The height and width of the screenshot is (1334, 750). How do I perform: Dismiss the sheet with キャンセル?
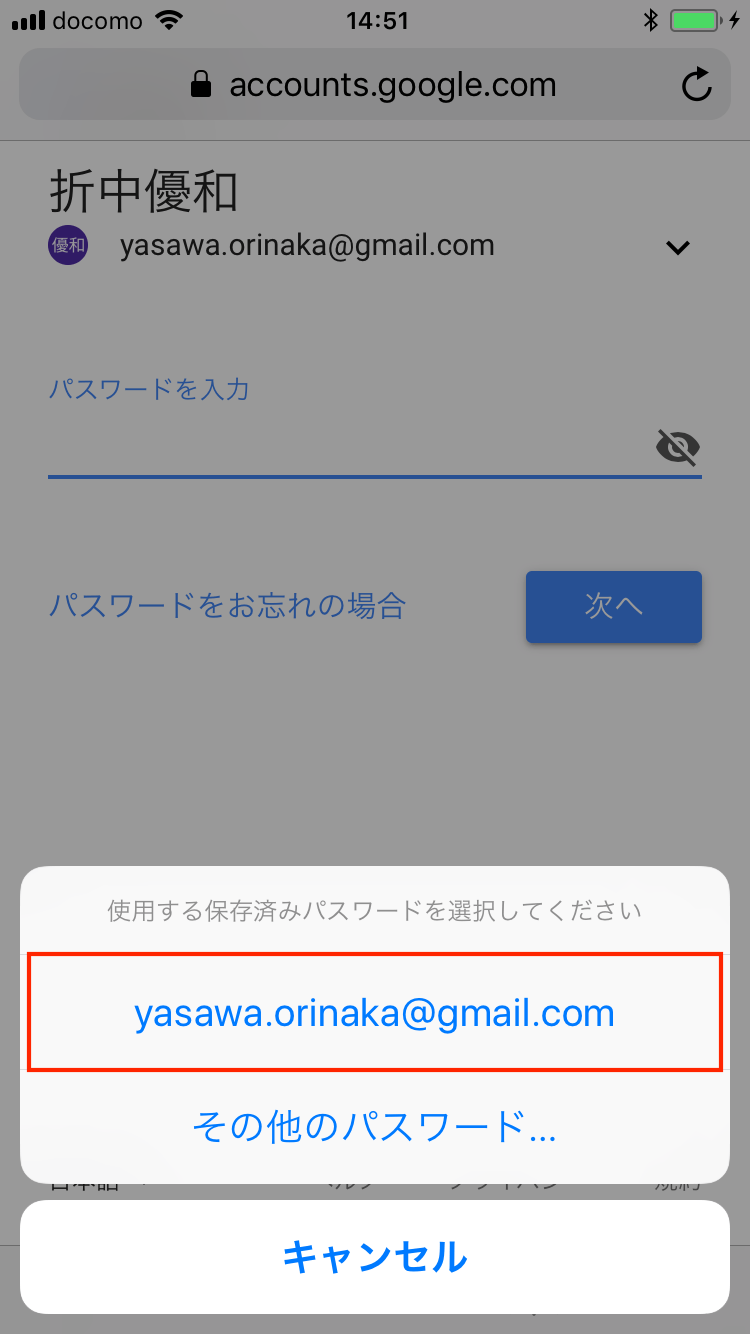[x=375, y=1257]
